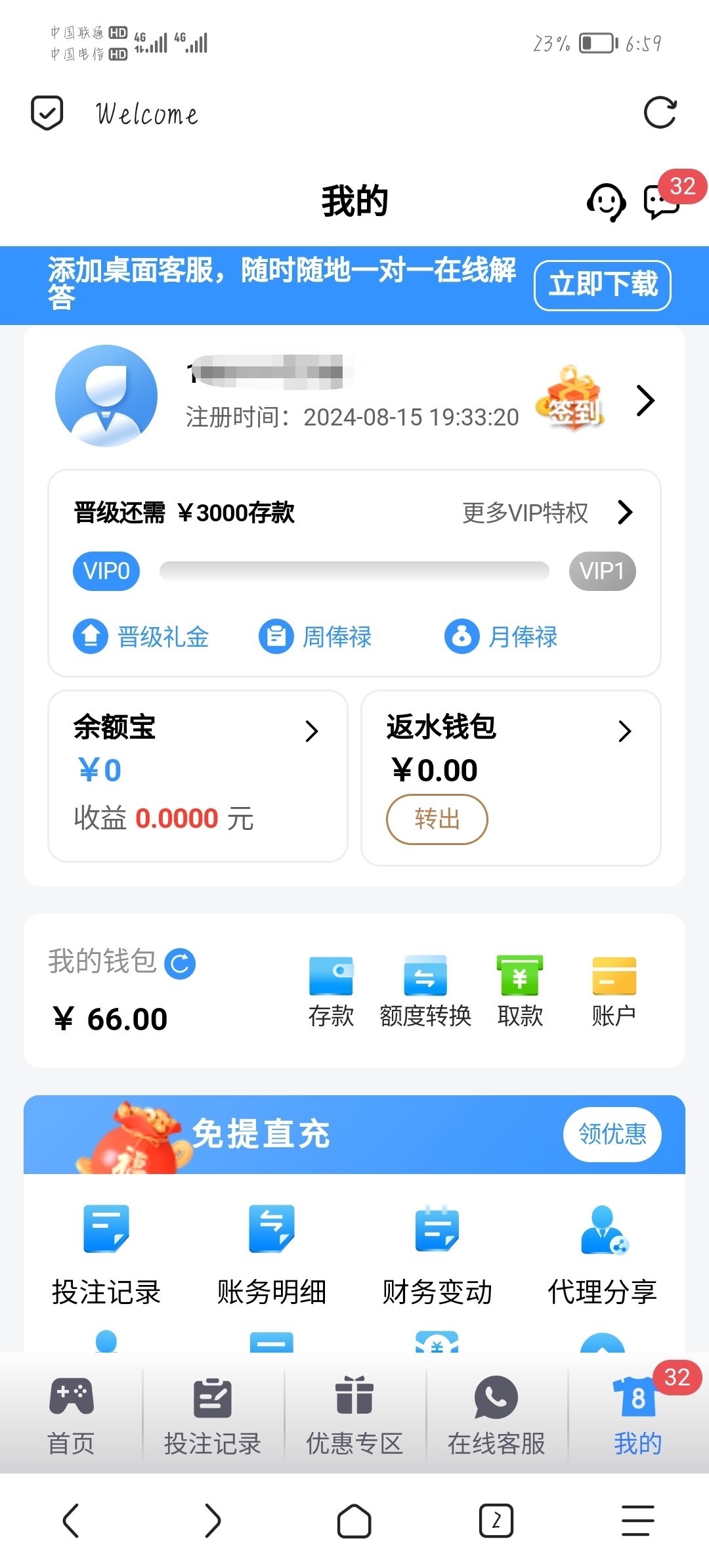Open 余额宝 details via its arrow
This screenshot has width=709, height=1568.
[x=312, y=731]
